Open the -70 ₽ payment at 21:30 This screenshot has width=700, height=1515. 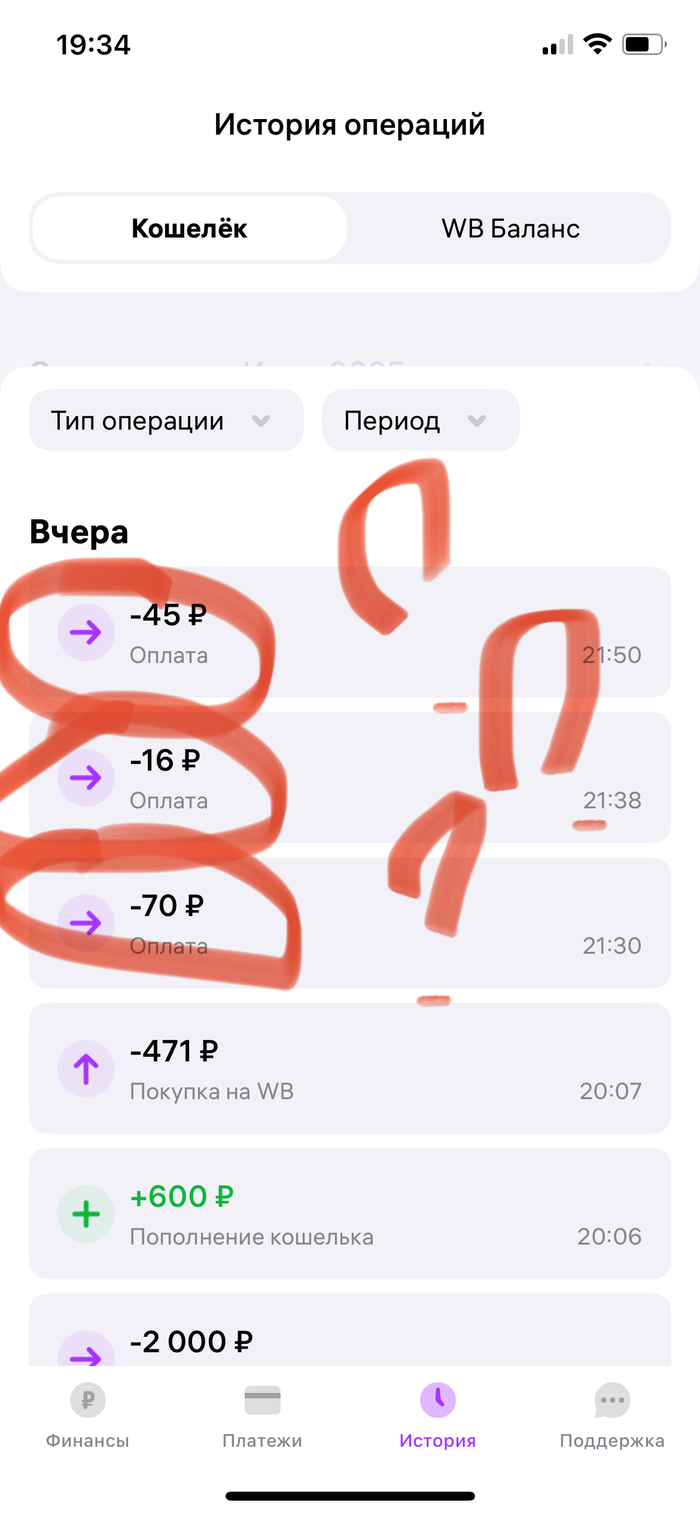click(x=350, y=923)
